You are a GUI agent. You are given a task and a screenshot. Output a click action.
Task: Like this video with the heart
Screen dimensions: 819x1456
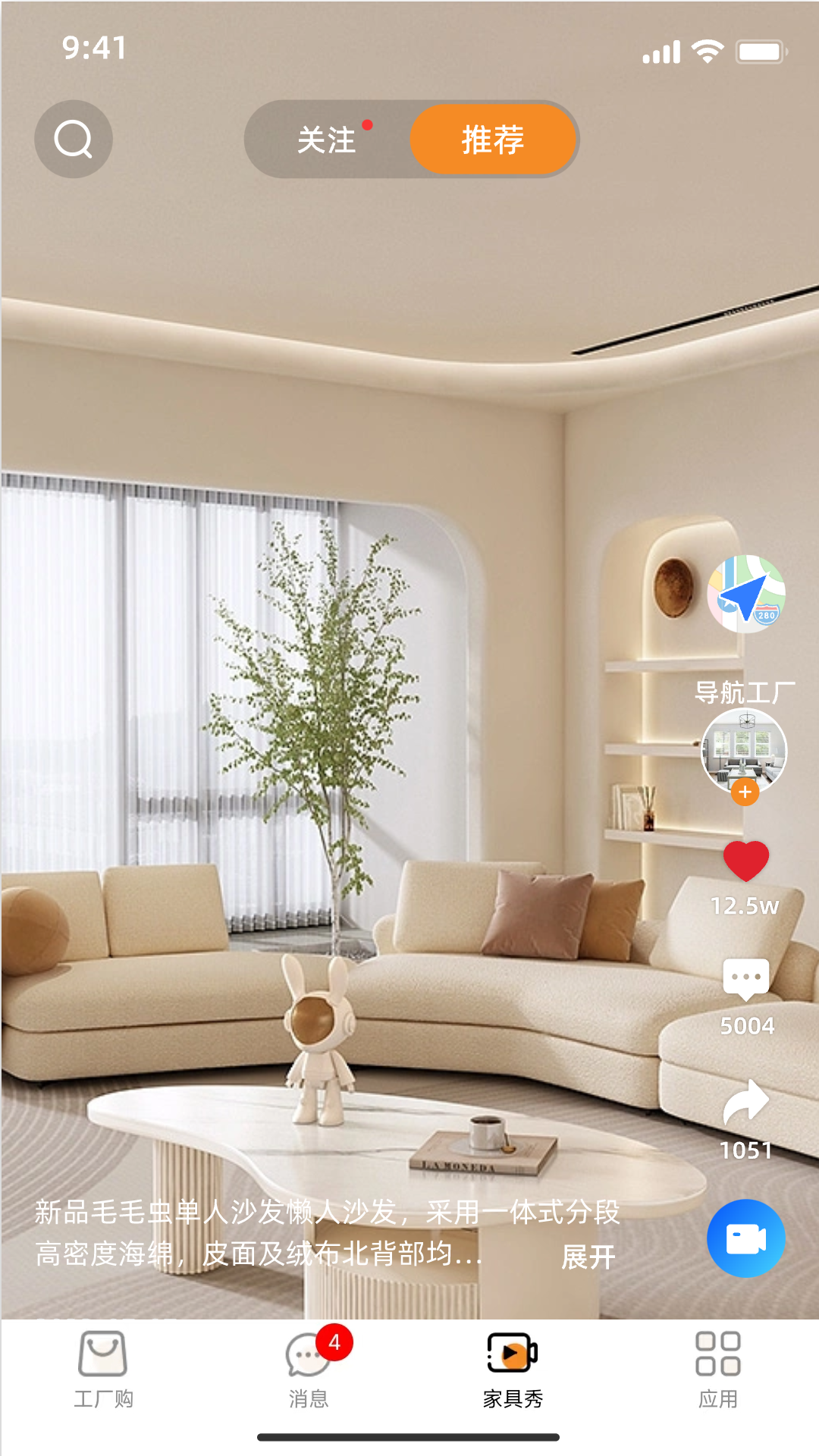(746, 861)
